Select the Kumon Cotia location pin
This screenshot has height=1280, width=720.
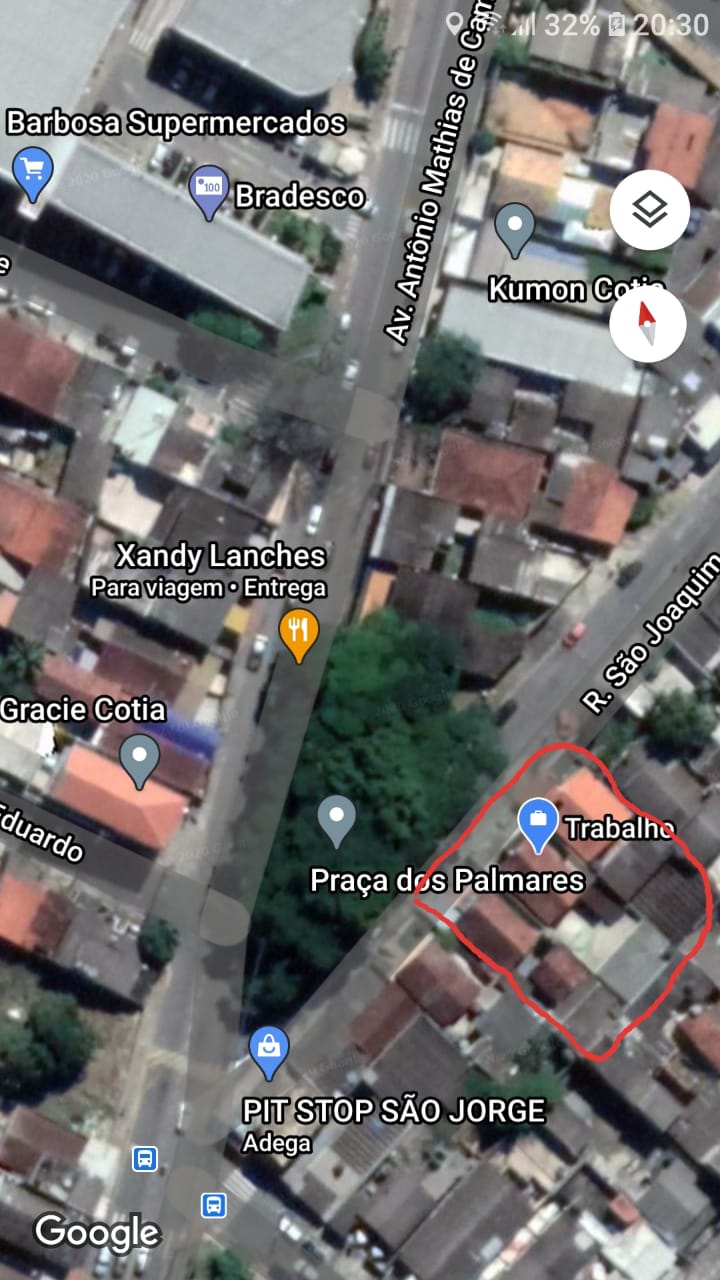515,228
